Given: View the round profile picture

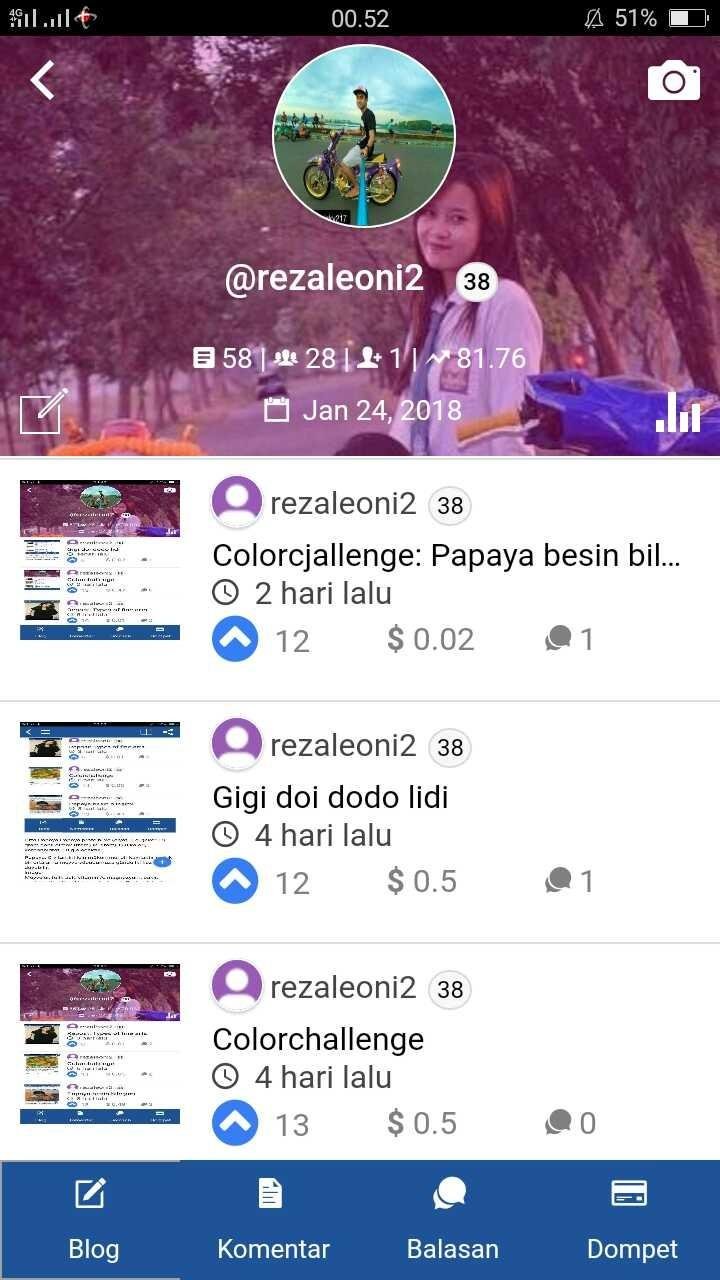Looking at the screenshot, I should click(364, 135).
